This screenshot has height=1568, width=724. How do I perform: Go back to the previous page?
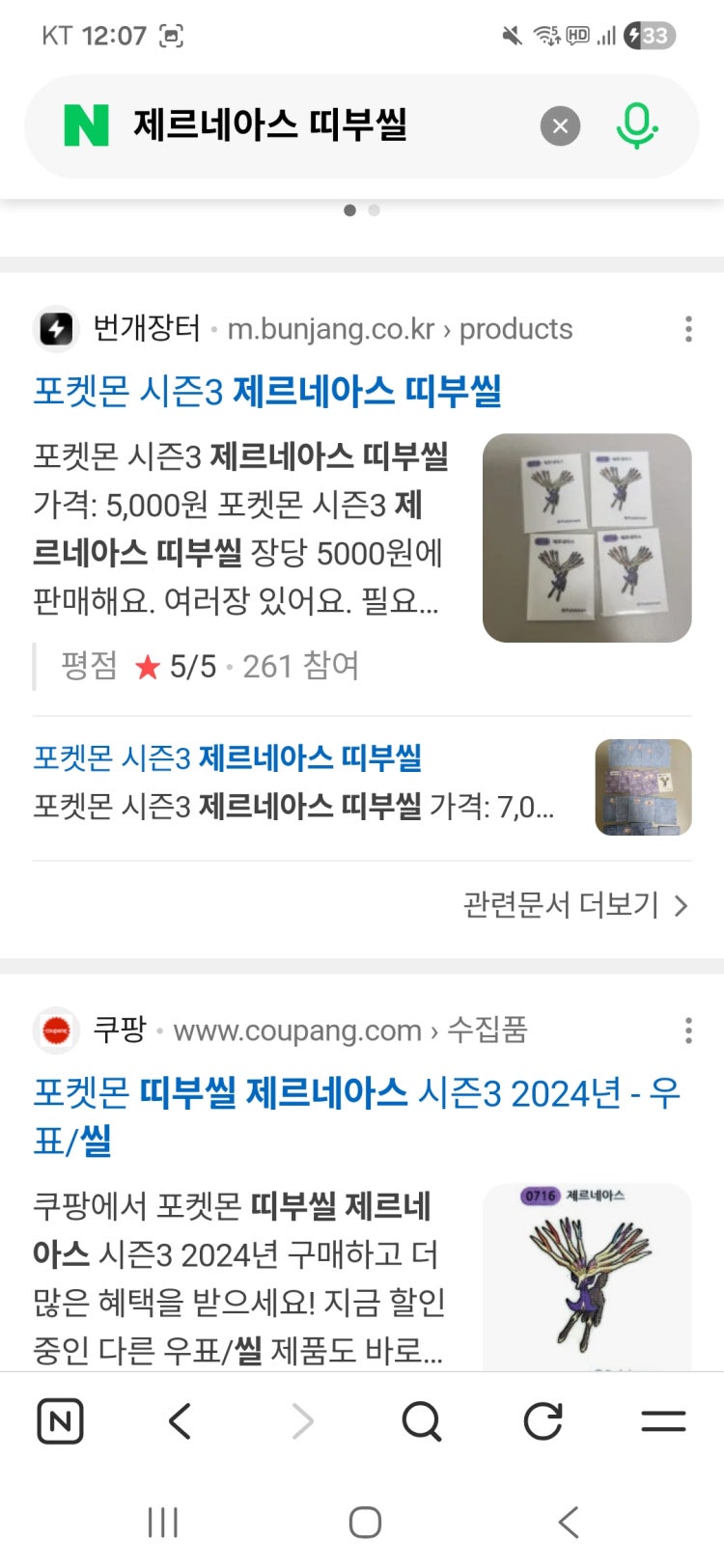pos(181,1421)
